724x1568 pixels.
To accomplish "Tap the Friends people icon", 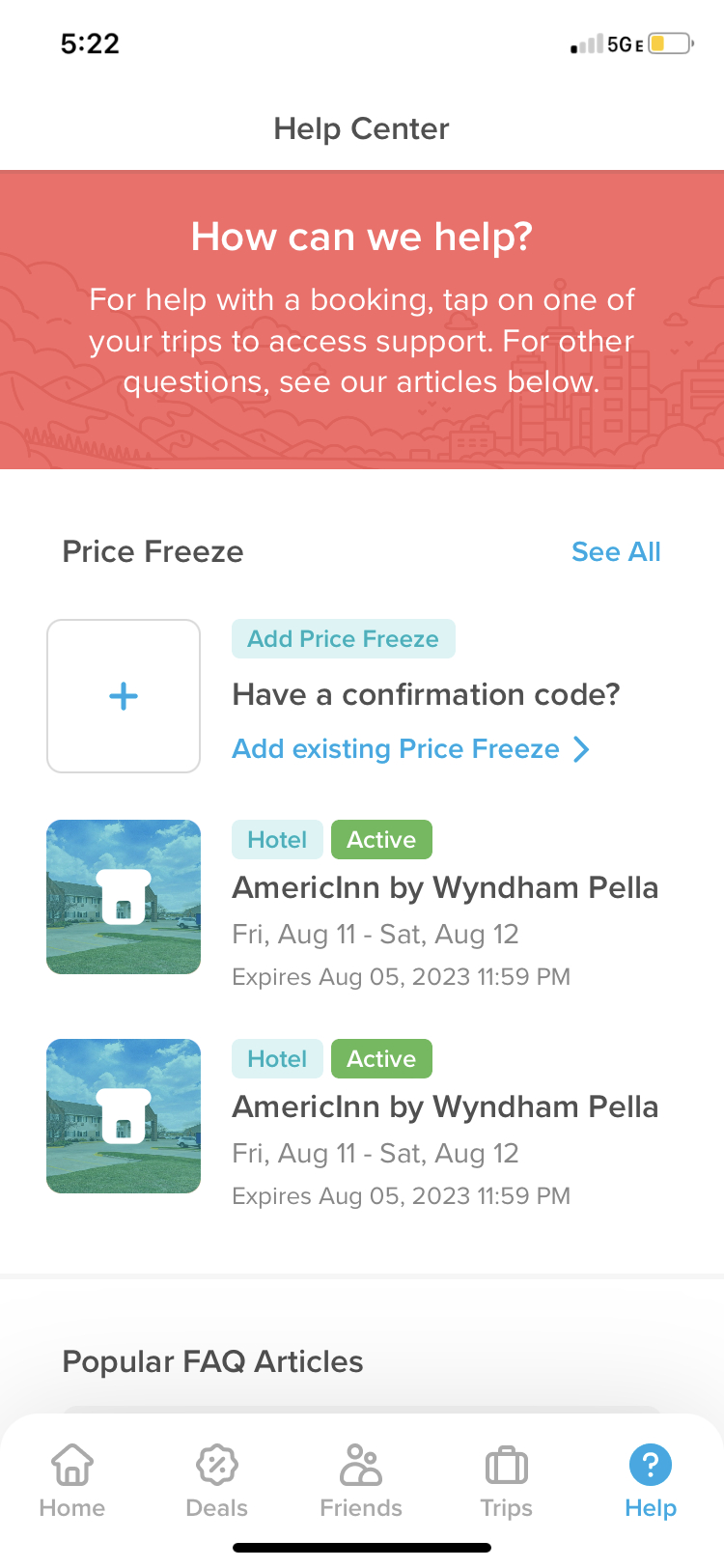I will pyautogui.click(x=361, y=1465).
